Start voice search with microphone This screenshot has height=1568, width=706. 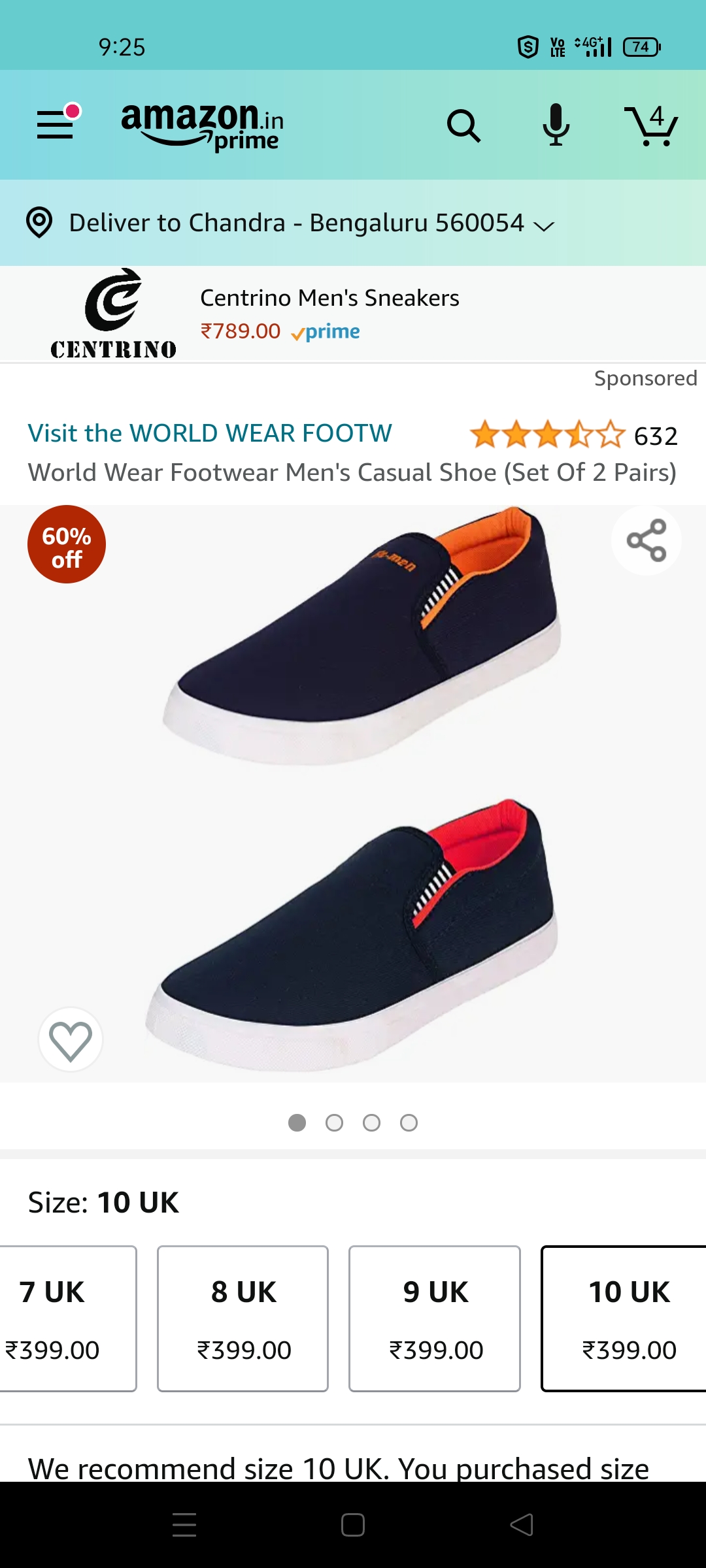click(x=556, y=124)
